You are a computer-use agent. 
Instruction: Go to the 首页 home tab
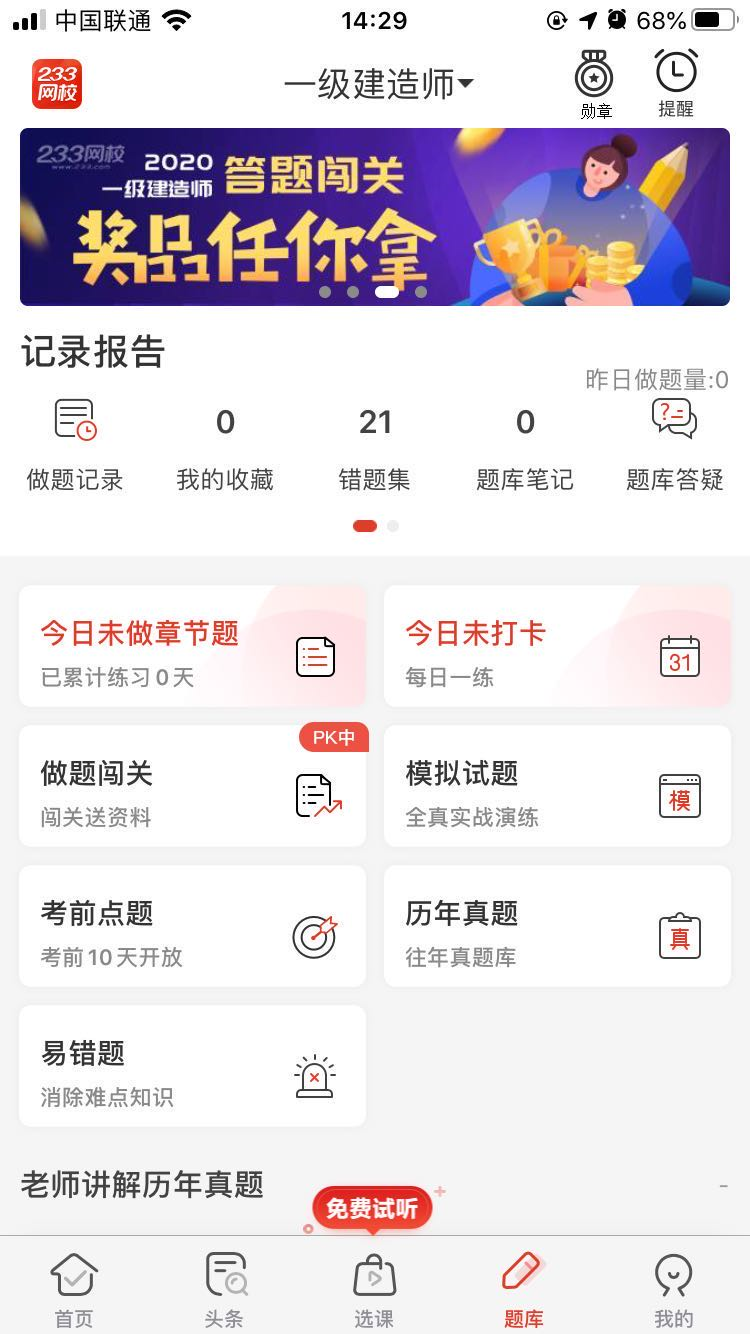pos(74,1288)
